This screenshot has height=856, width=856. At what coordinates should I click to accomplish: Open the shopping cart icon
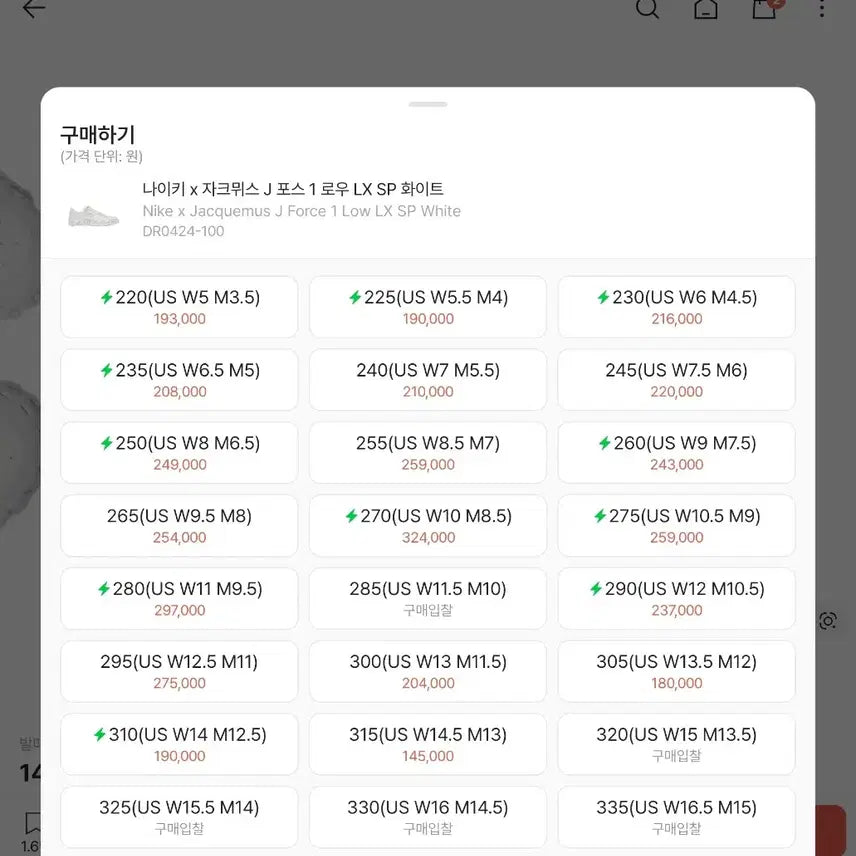pos(765,9)
